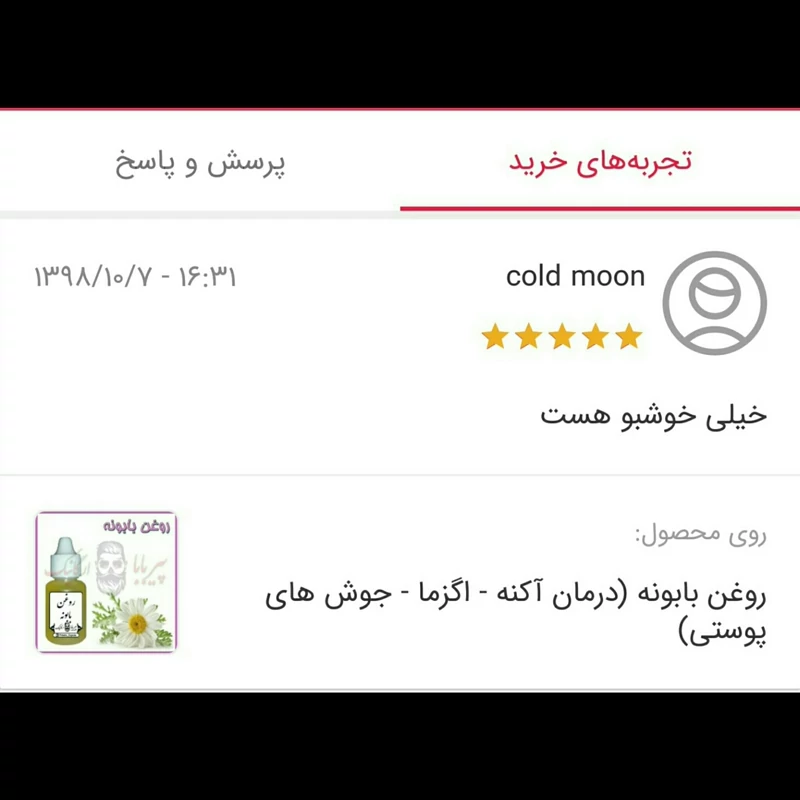This screenshot has height=800, width=800.
Task: Open the روغن بابونه product title link
Action: click(x=516, y=612)
